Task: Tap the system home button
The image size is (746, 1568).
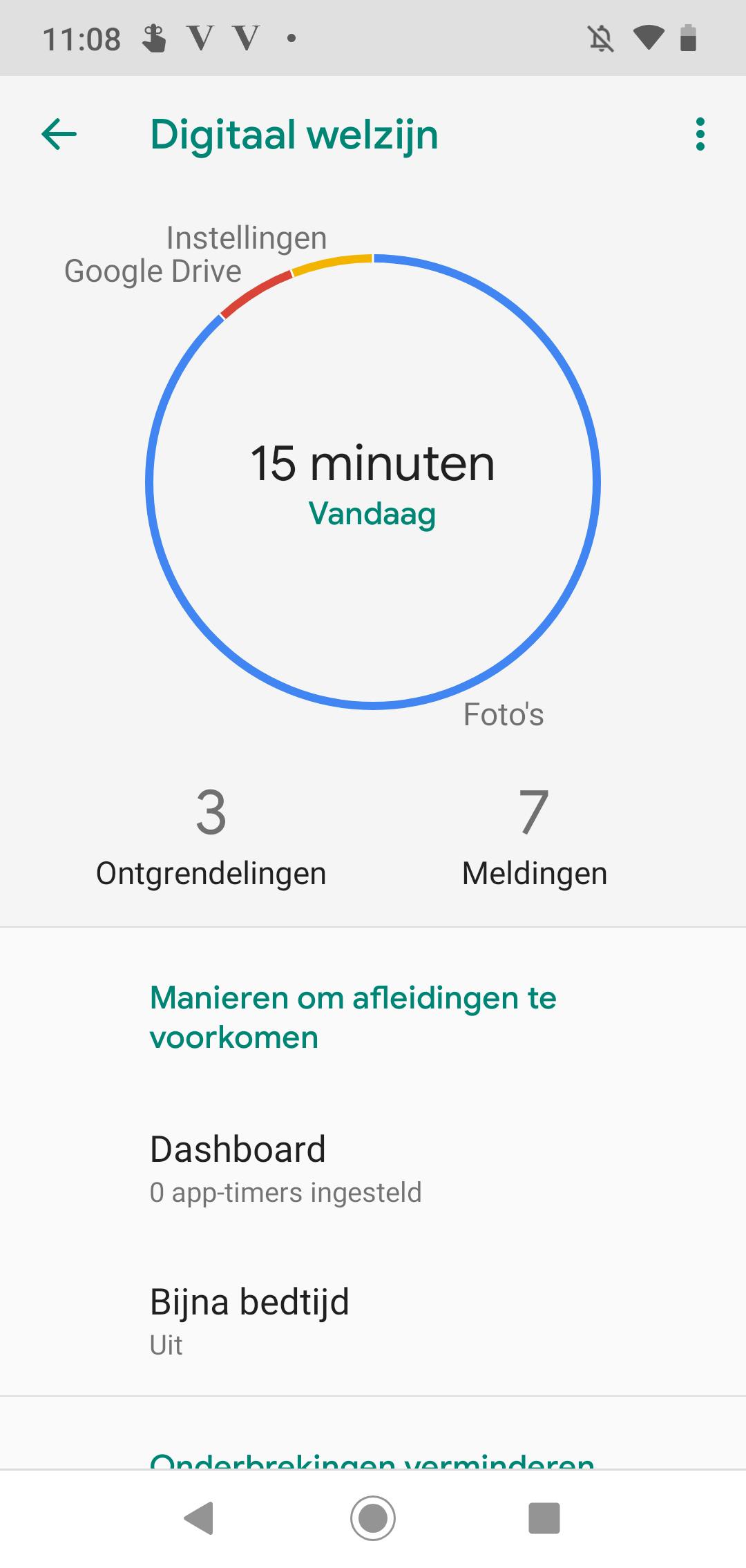Action: pos(373,1518)
